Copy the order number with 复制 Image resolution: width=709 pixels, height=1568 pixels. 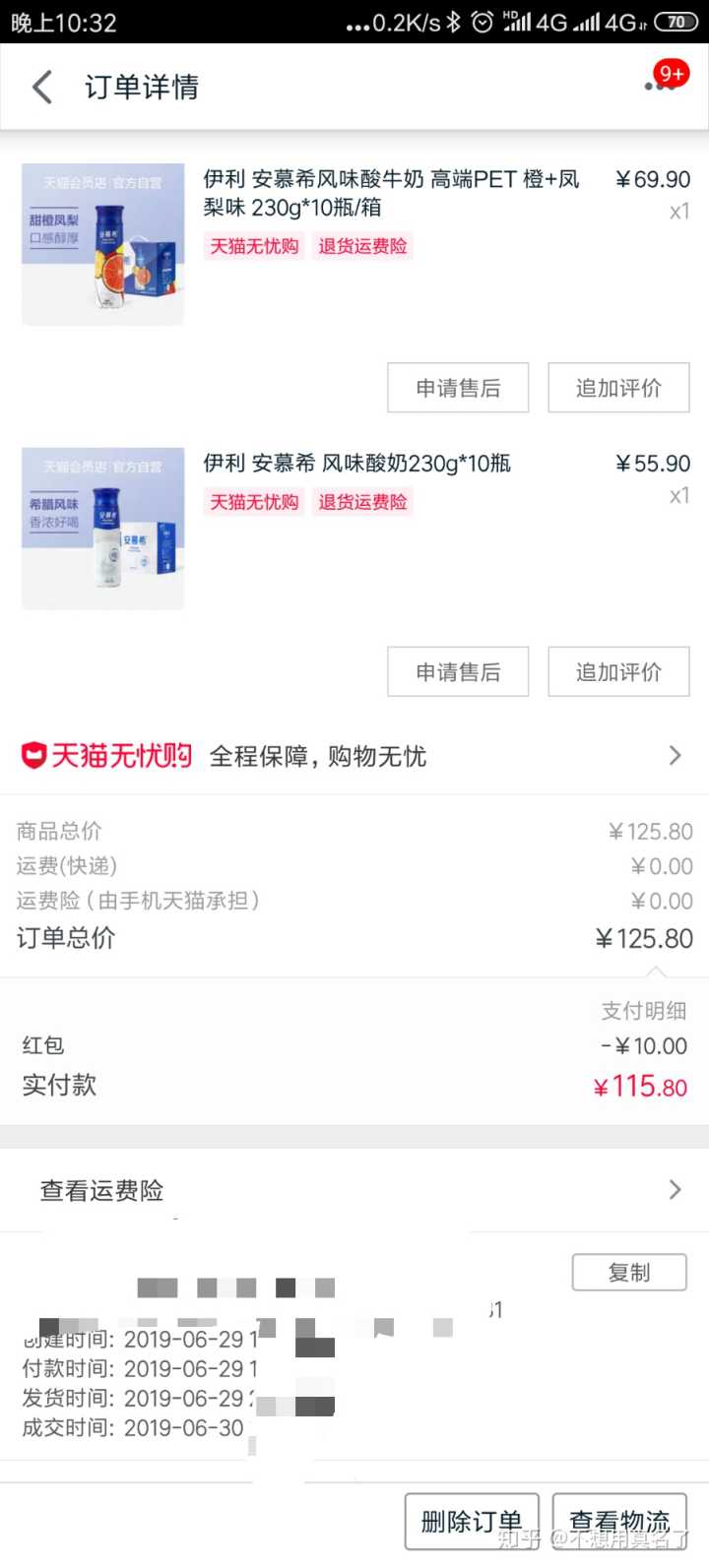[x=629, y=1272]
